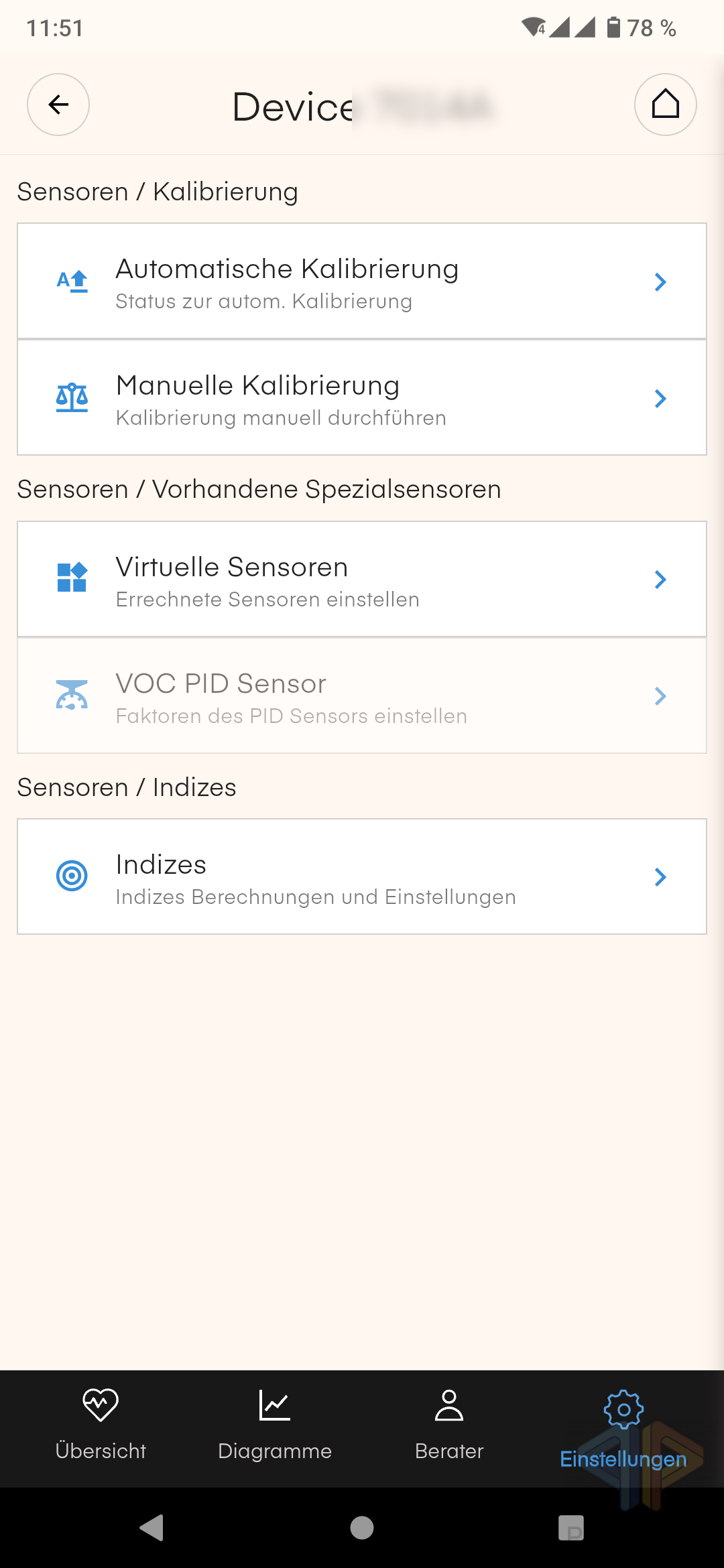724x1568 pixels.
Task: Tap the system back button
Action: (x=153, y=1528)
